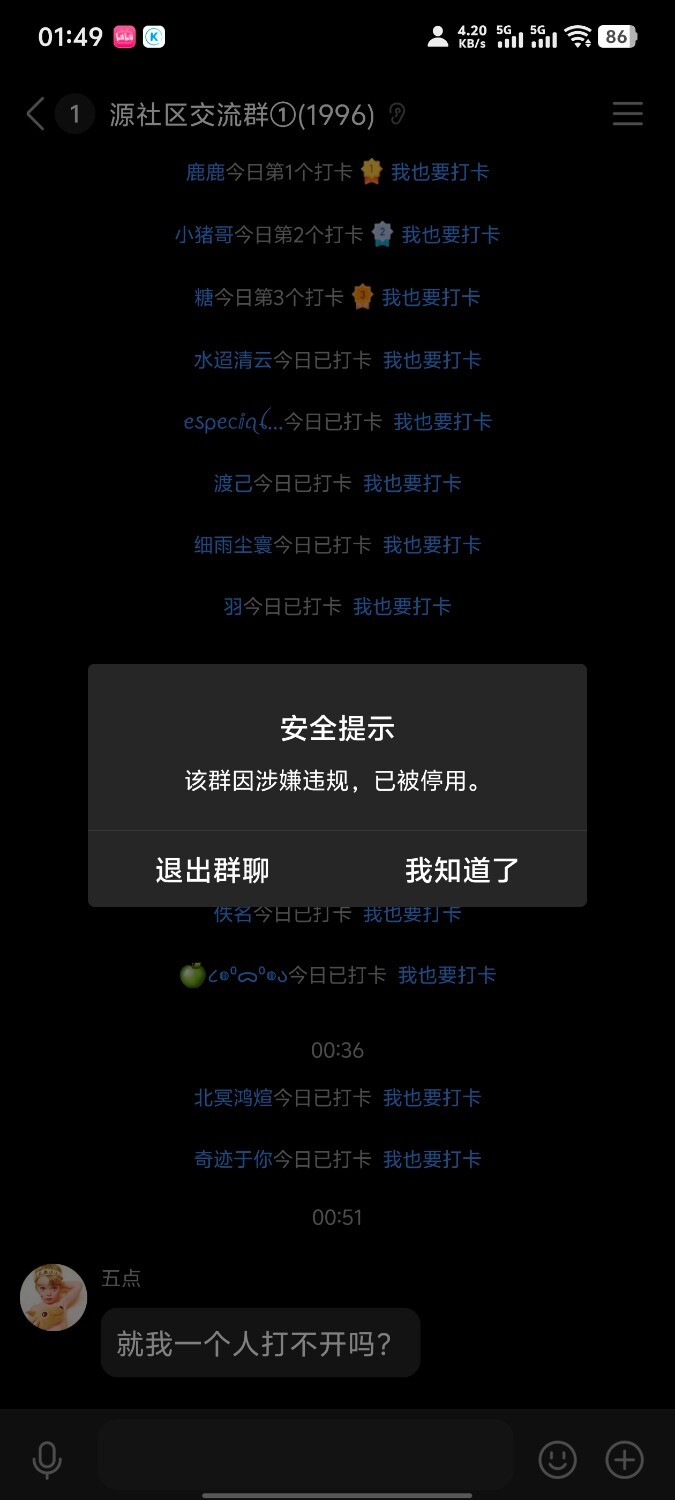
Task: Focus the message input field
Action: 305,1456
